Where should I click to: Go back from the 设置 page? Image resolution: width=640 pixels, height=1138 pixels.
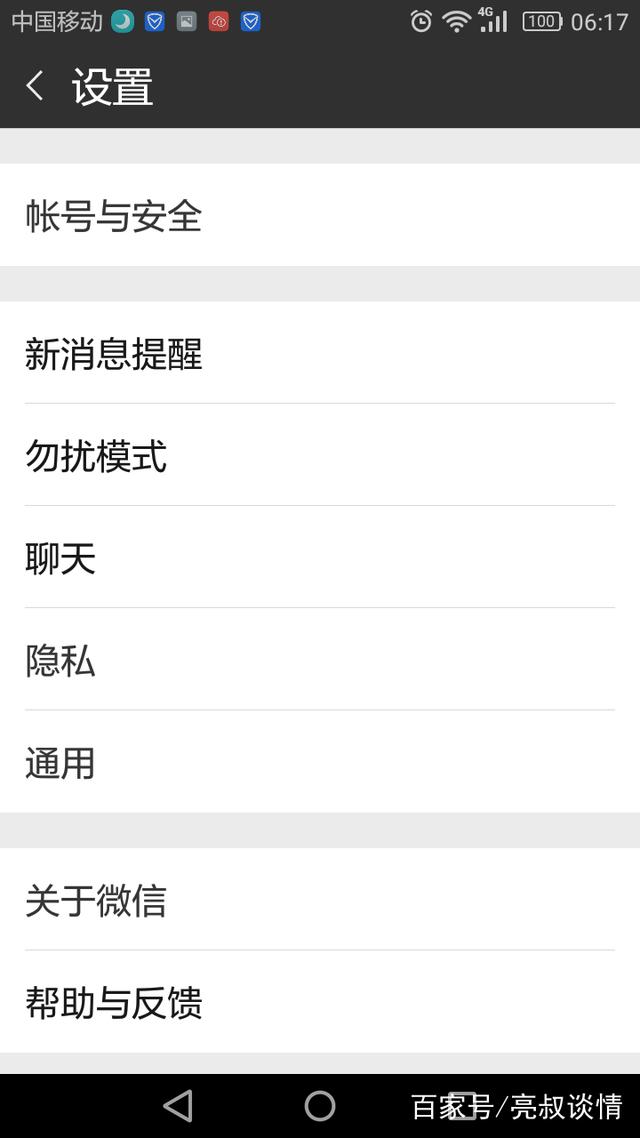click(x=35, y=86)
